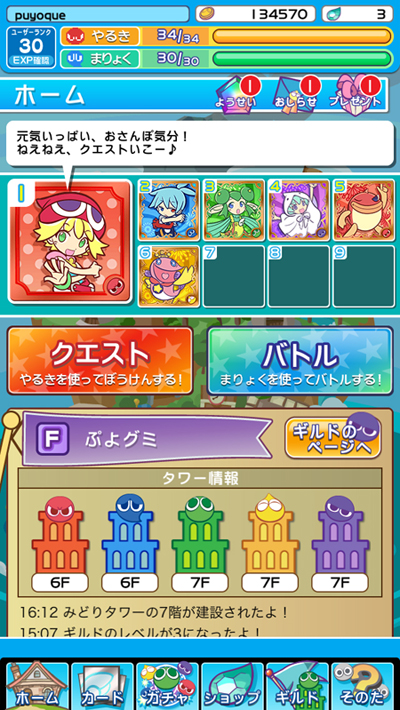
Task: Select leader card in slot 1
Action: [70, 241]
